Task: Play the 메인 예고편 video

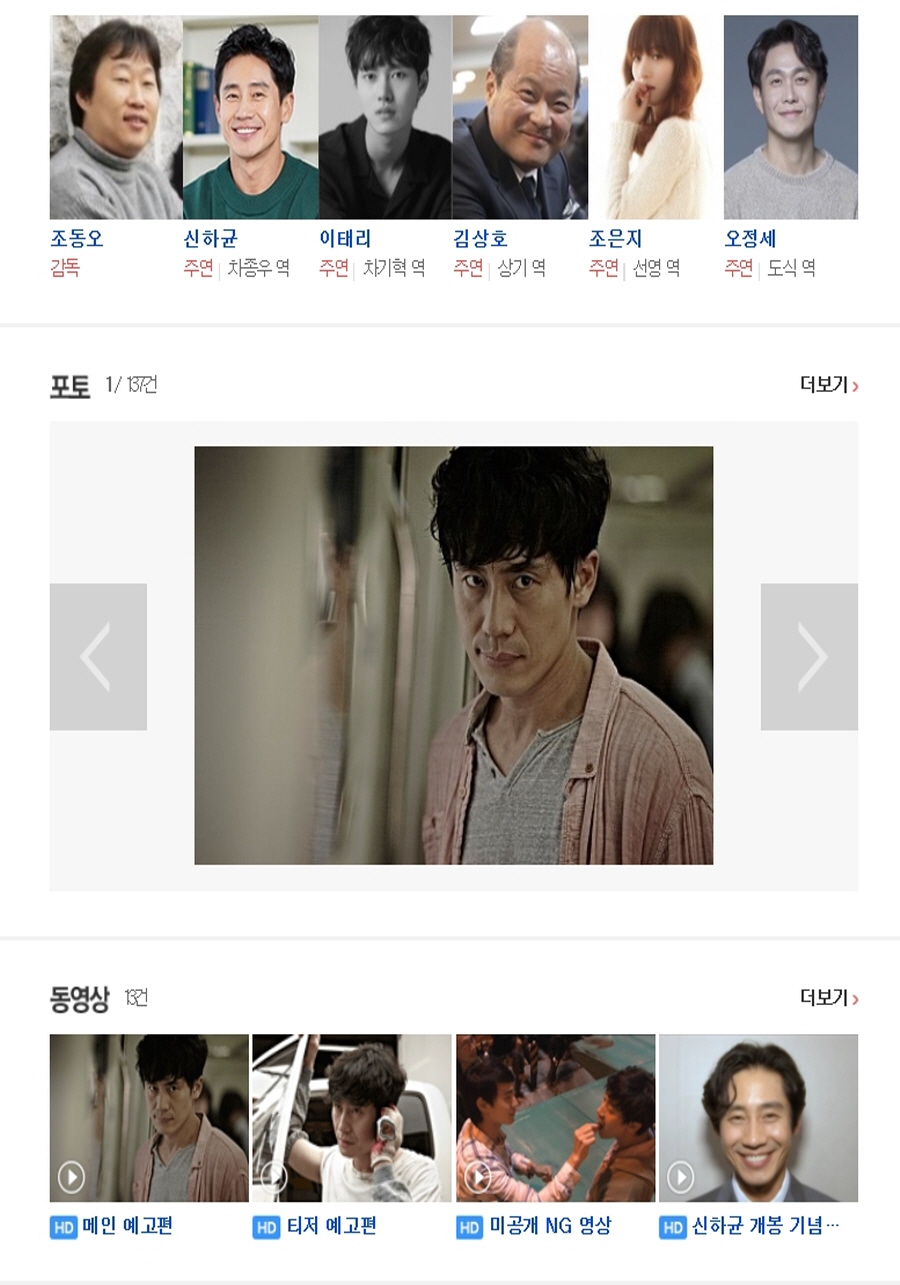Action: click(x=149, y=1118)
